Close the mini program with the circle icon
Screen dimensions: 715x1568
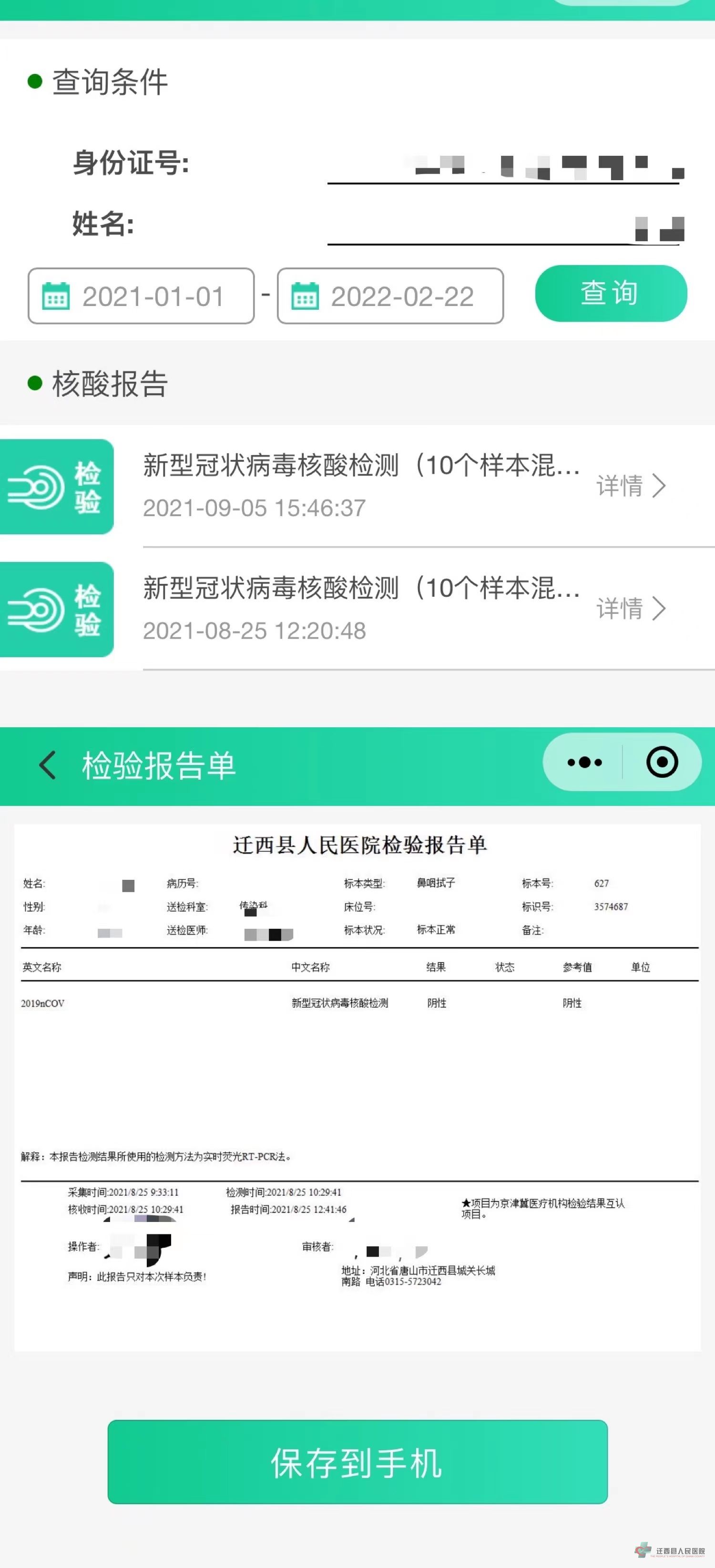[x=662, y=762]
